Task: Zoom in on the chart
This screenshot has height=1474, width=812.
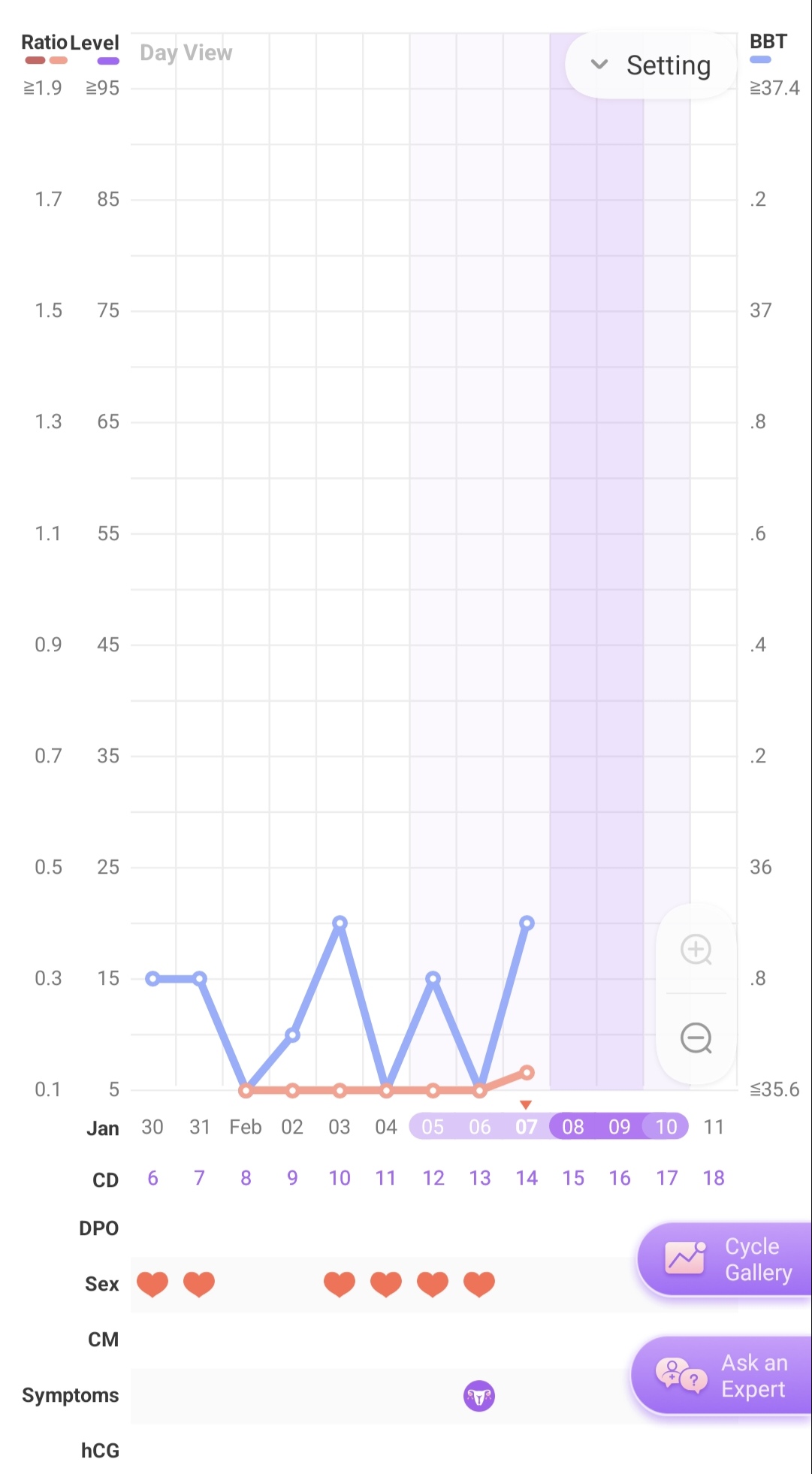Action: (696, 950)
